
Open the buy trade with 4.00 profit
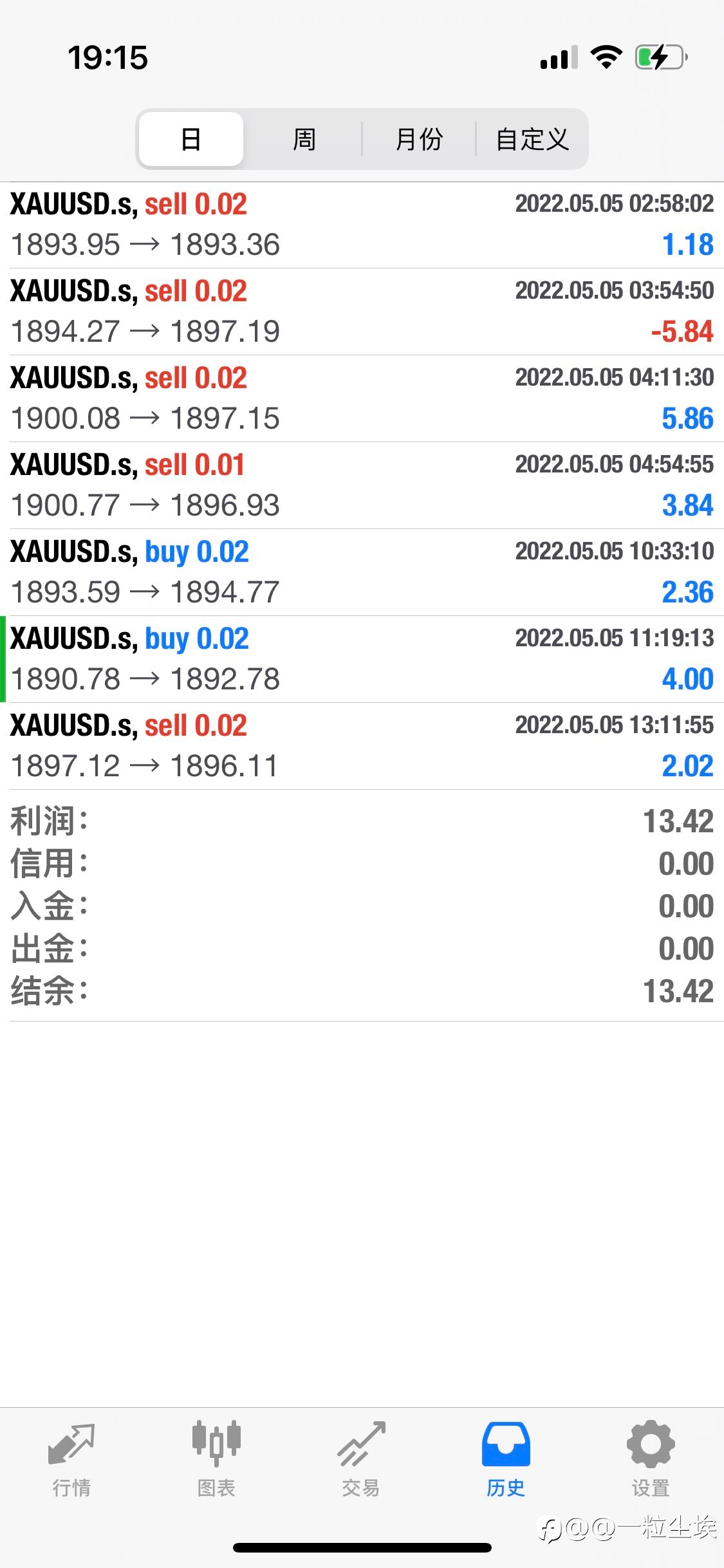(362, 660)
